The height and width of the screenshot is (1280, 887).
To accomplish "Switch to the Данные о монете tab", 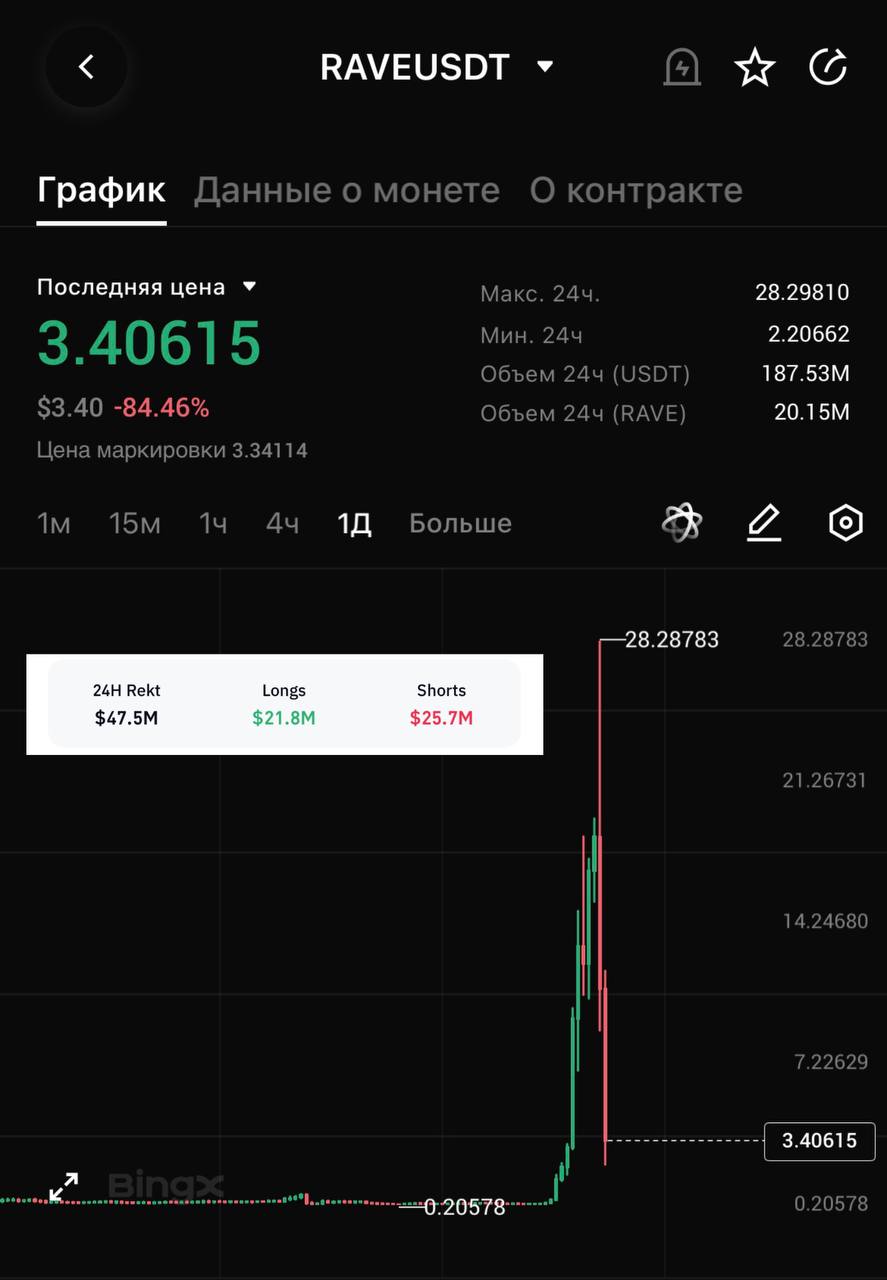I will pos(346,190).
